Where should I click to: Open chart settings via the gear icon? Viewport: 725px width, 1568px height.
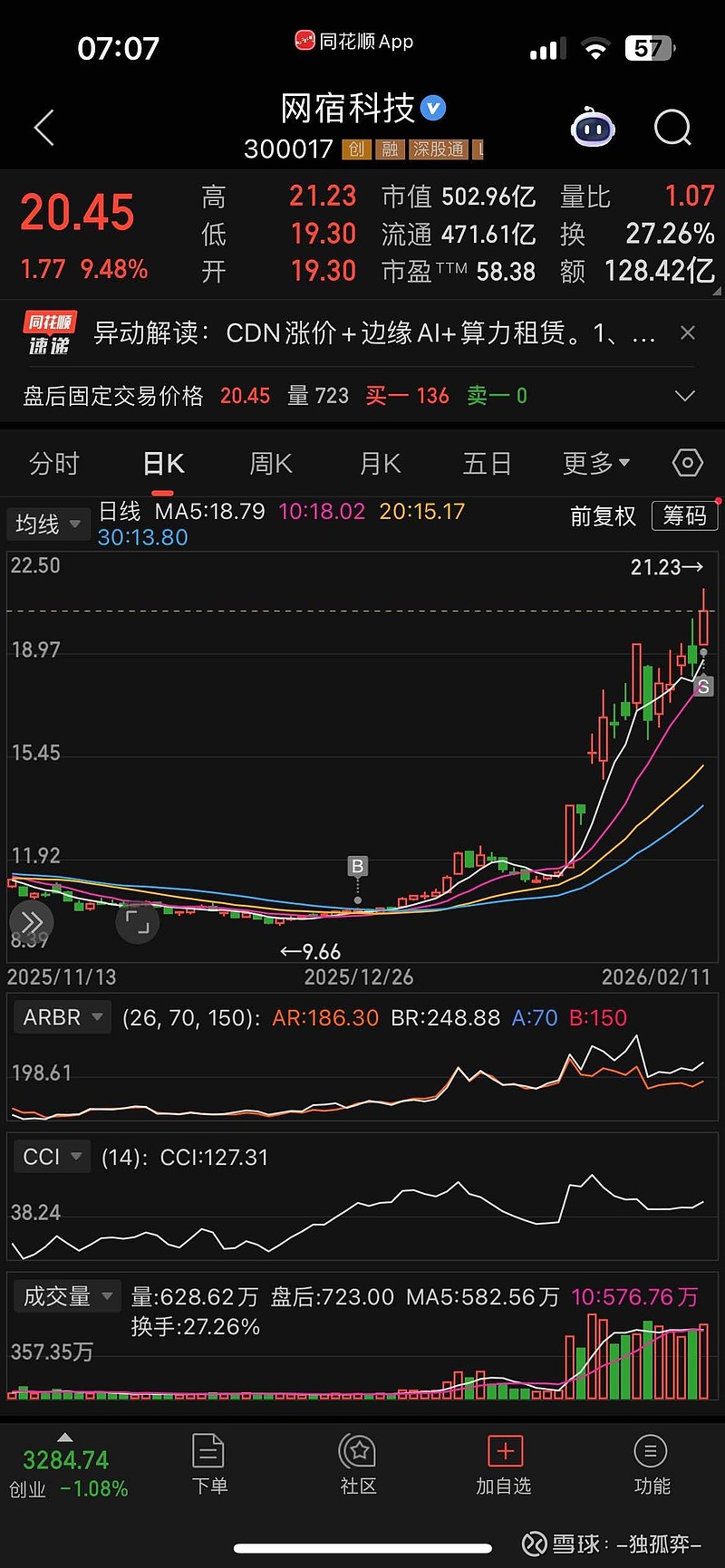686,463
